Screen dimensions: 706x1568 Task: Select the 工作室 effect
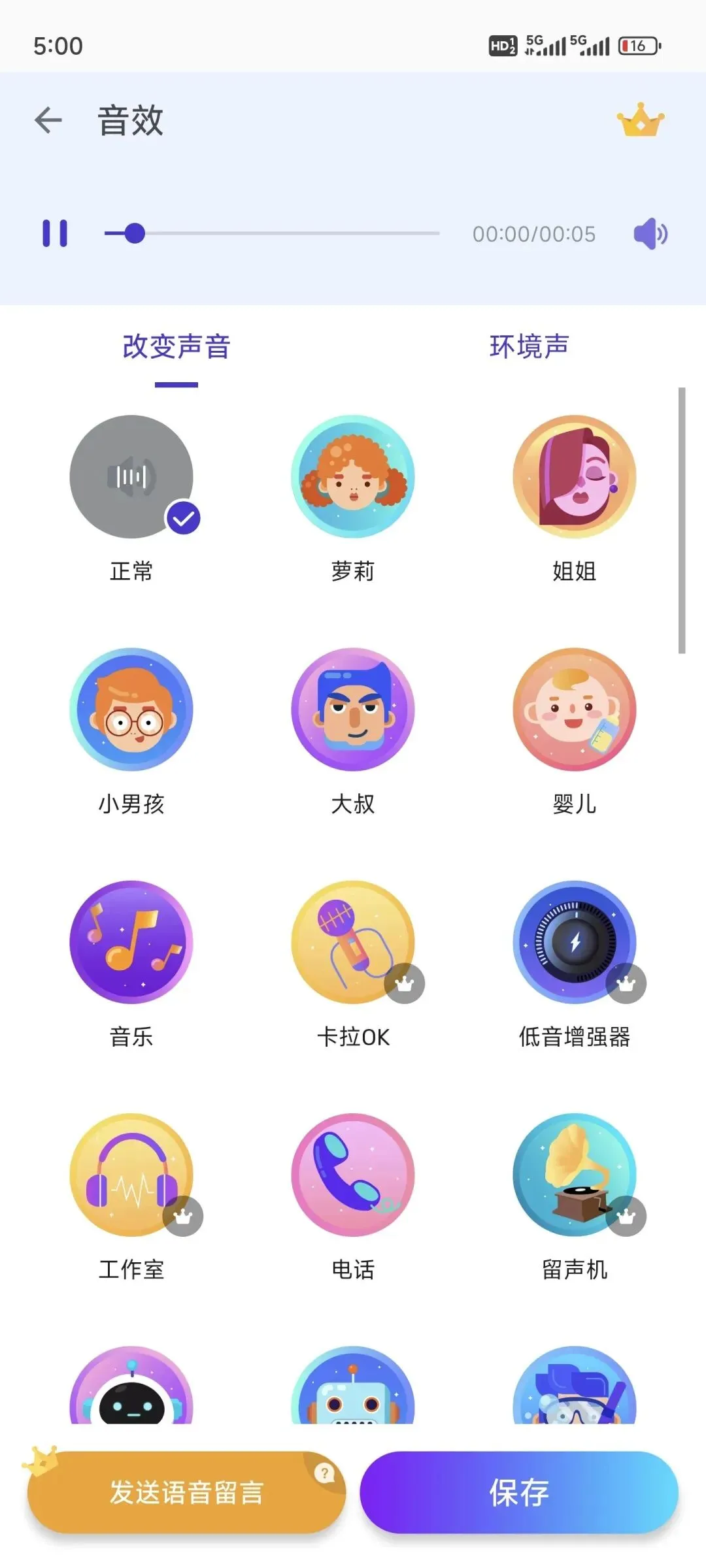[x=131, y=1175]
